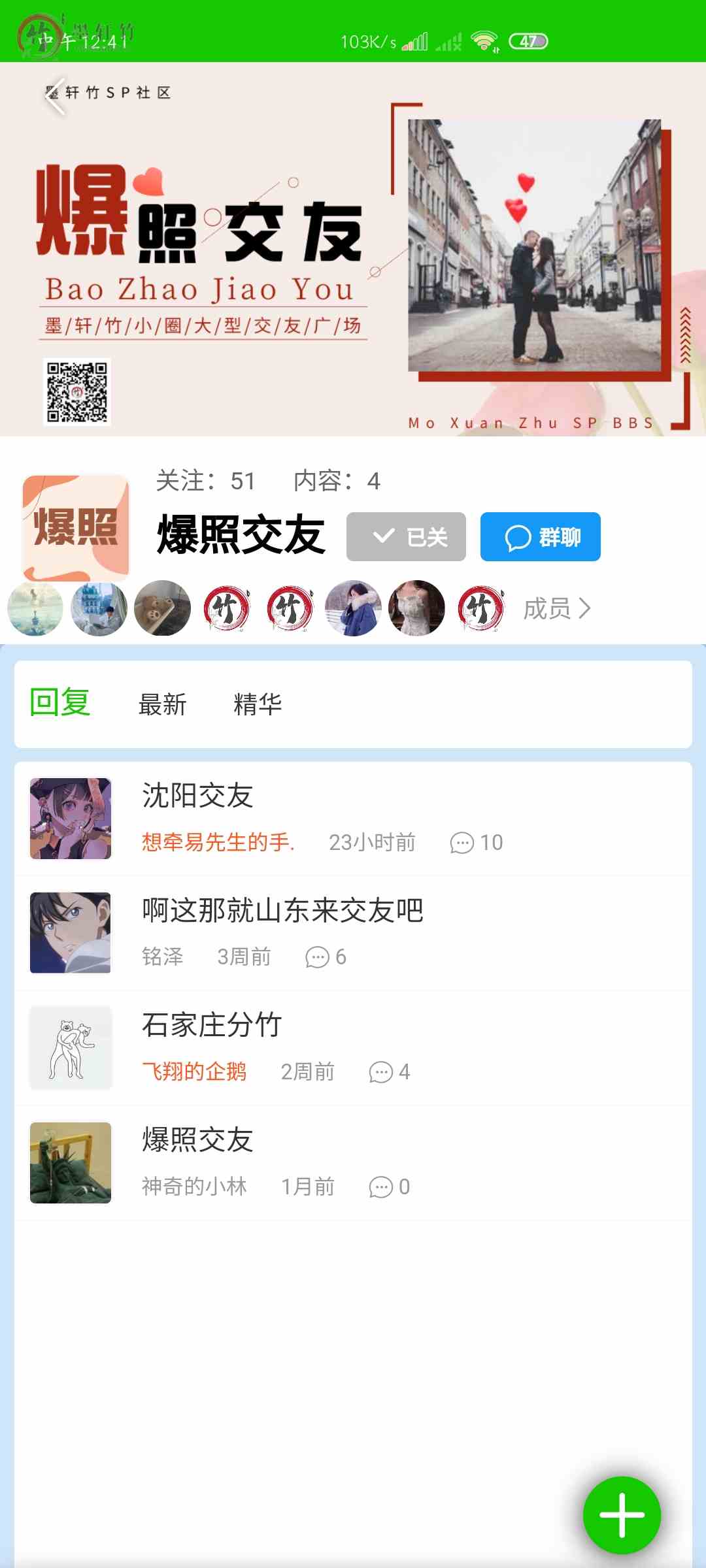
Task: Open the 群聊 group chat
Action: [541, 537]
